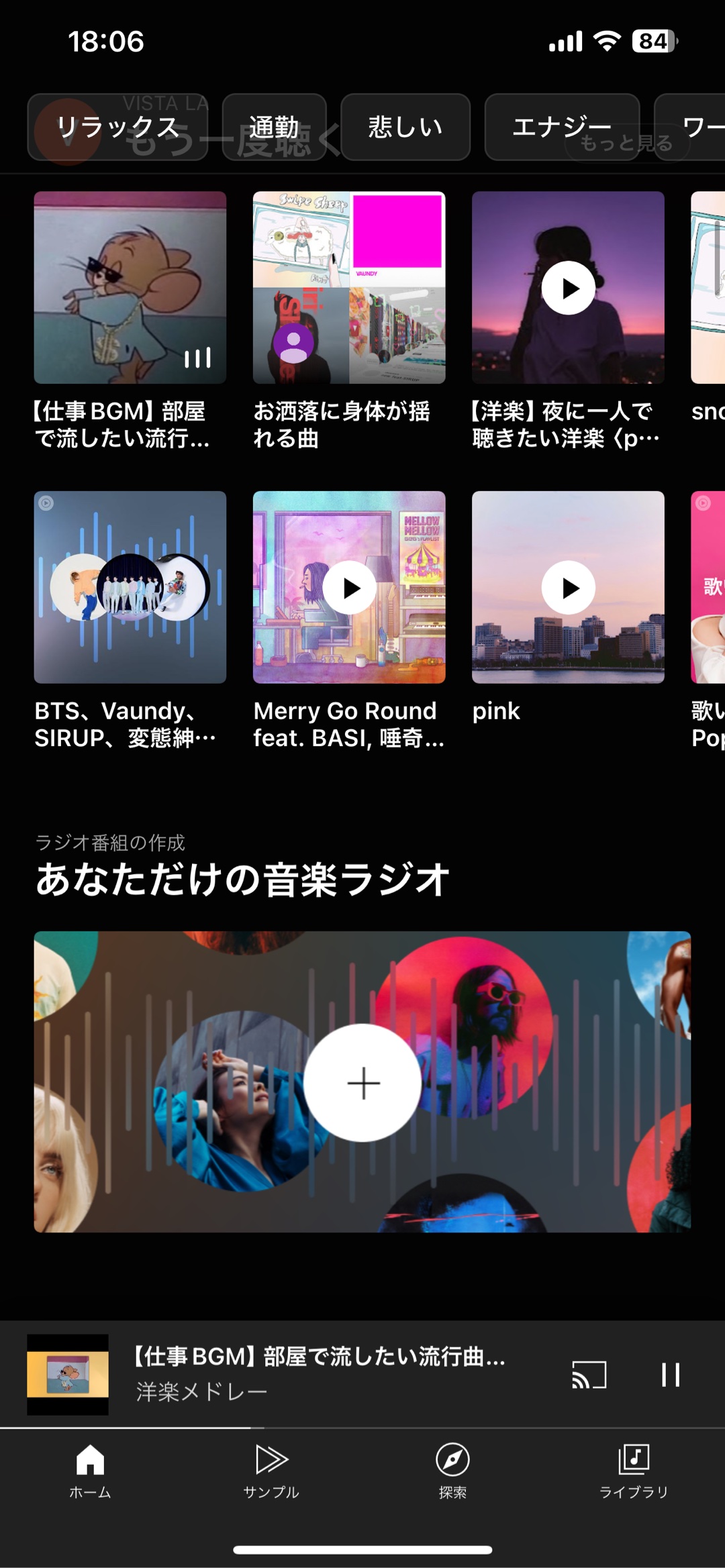
Task: Choose the 悲しい mood chip
Action: coord(405,127)
